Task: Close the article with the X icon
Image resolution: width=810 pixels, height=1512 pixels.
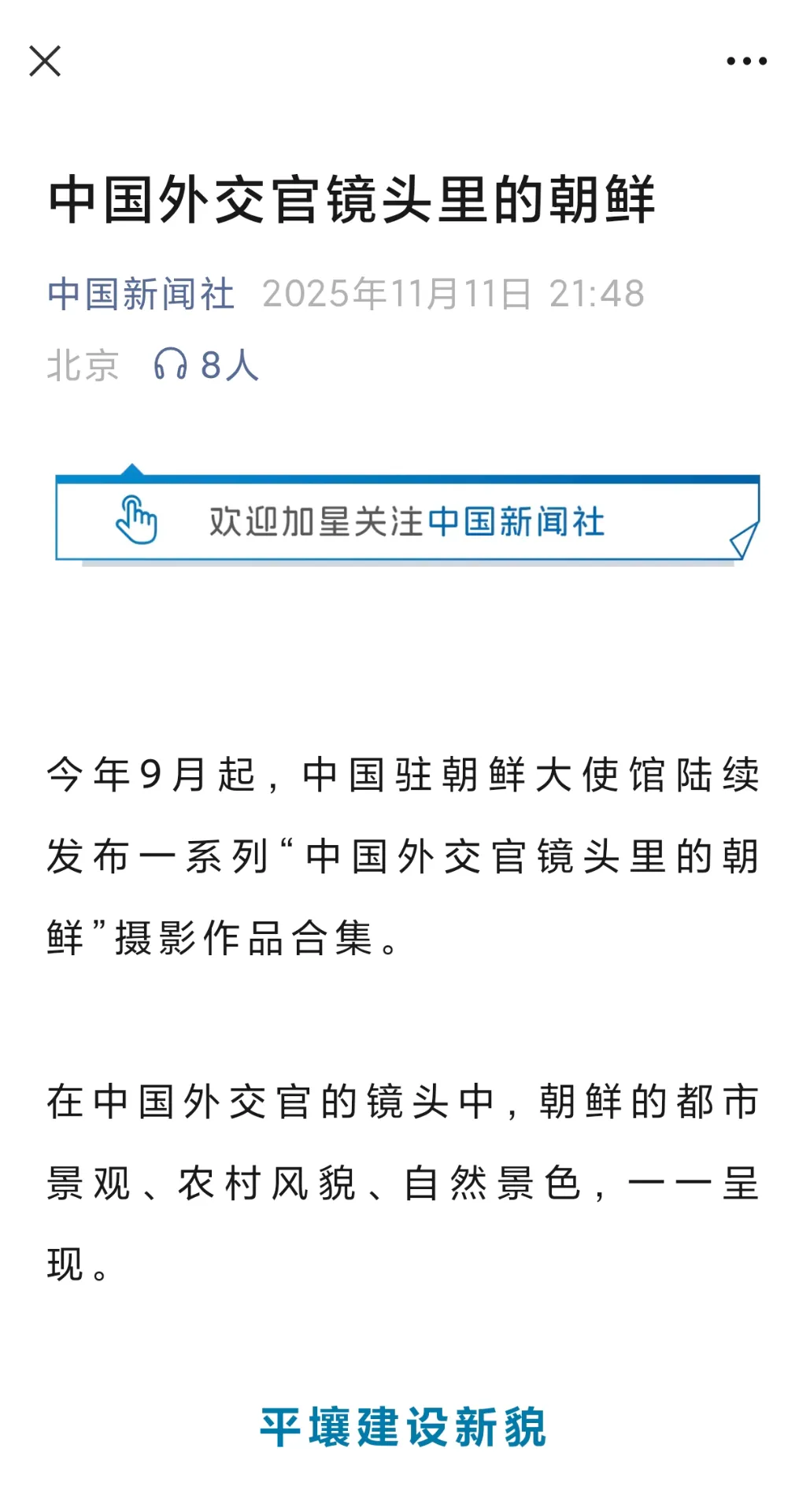Action: [46, 61]
